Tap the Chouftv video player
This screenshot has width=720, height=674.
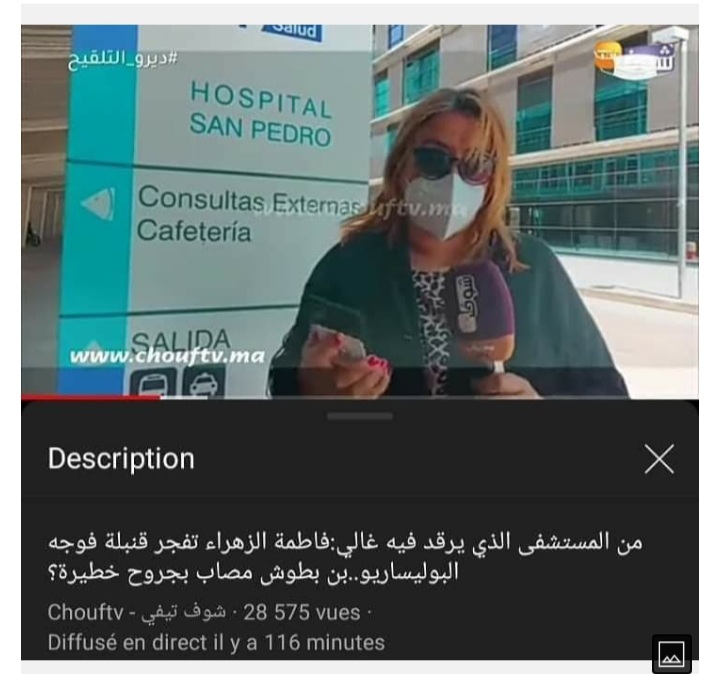pos(360,212)
